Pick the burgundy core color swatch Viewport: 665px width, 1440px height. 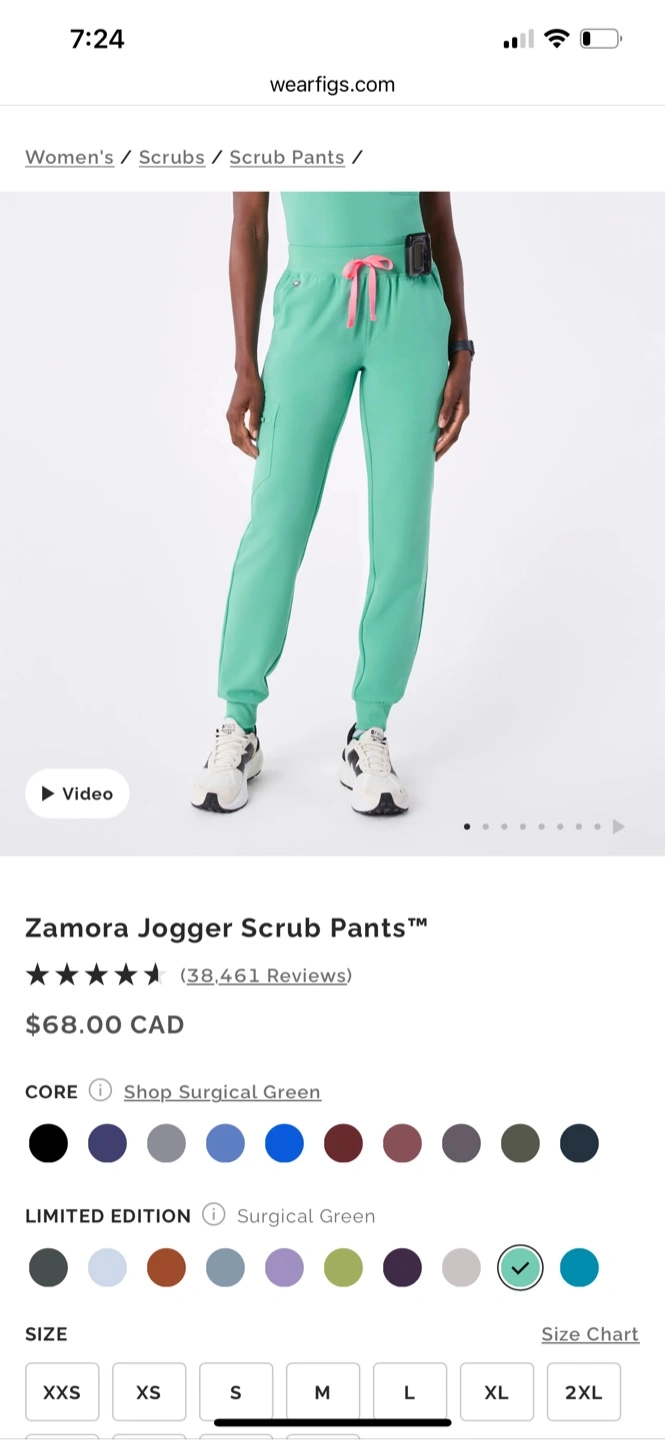click(343, 1143)
